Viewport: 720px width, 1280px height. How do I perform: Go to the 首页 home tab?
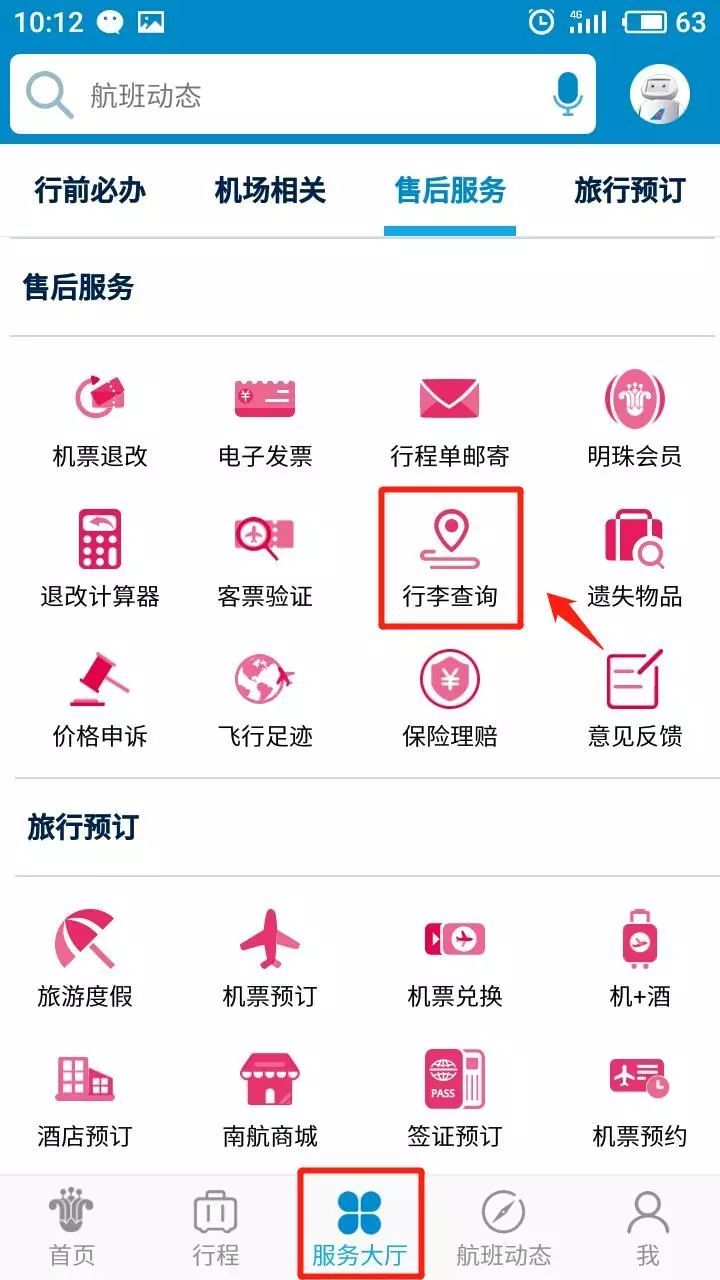(72, 1228)
